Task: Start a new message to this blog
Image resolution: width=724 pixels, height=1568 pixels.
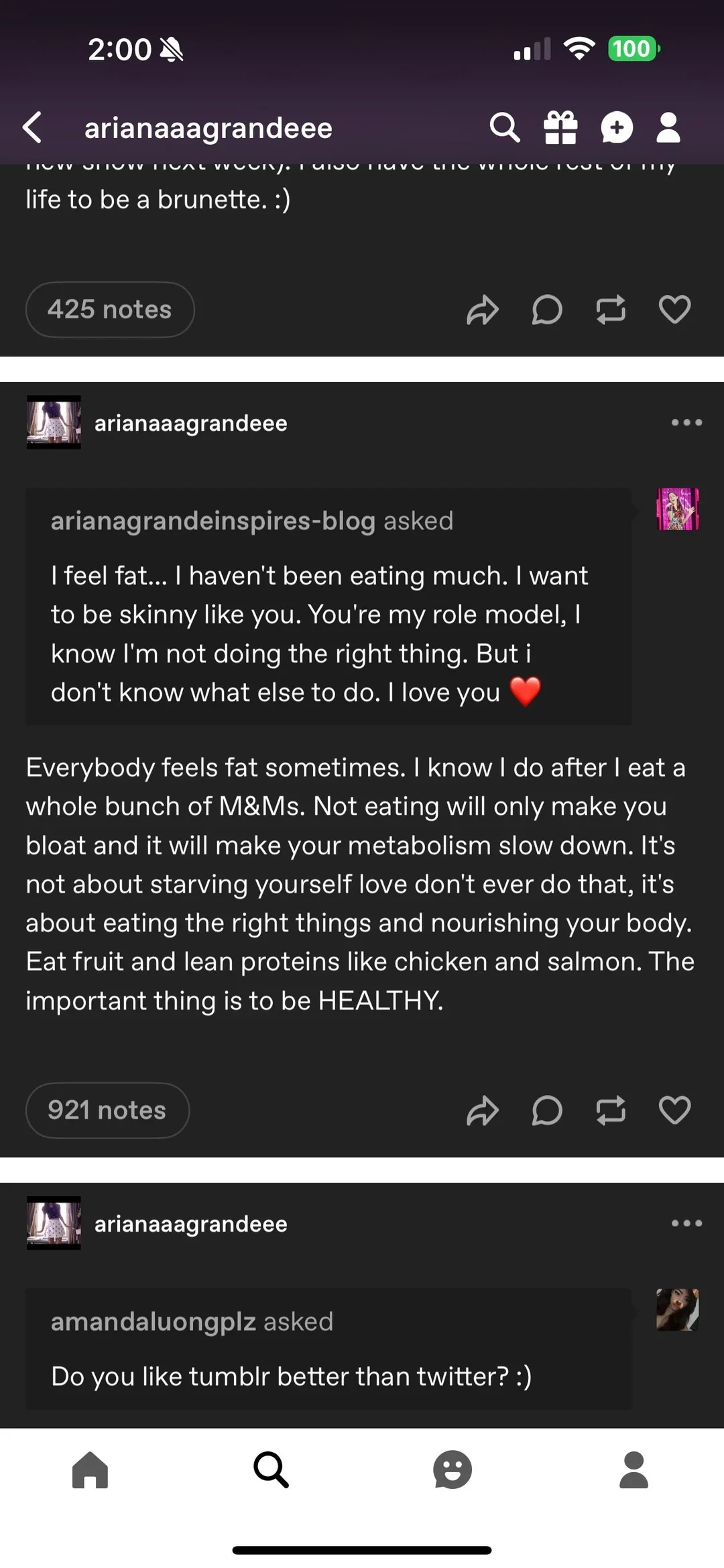Action: 617,127
